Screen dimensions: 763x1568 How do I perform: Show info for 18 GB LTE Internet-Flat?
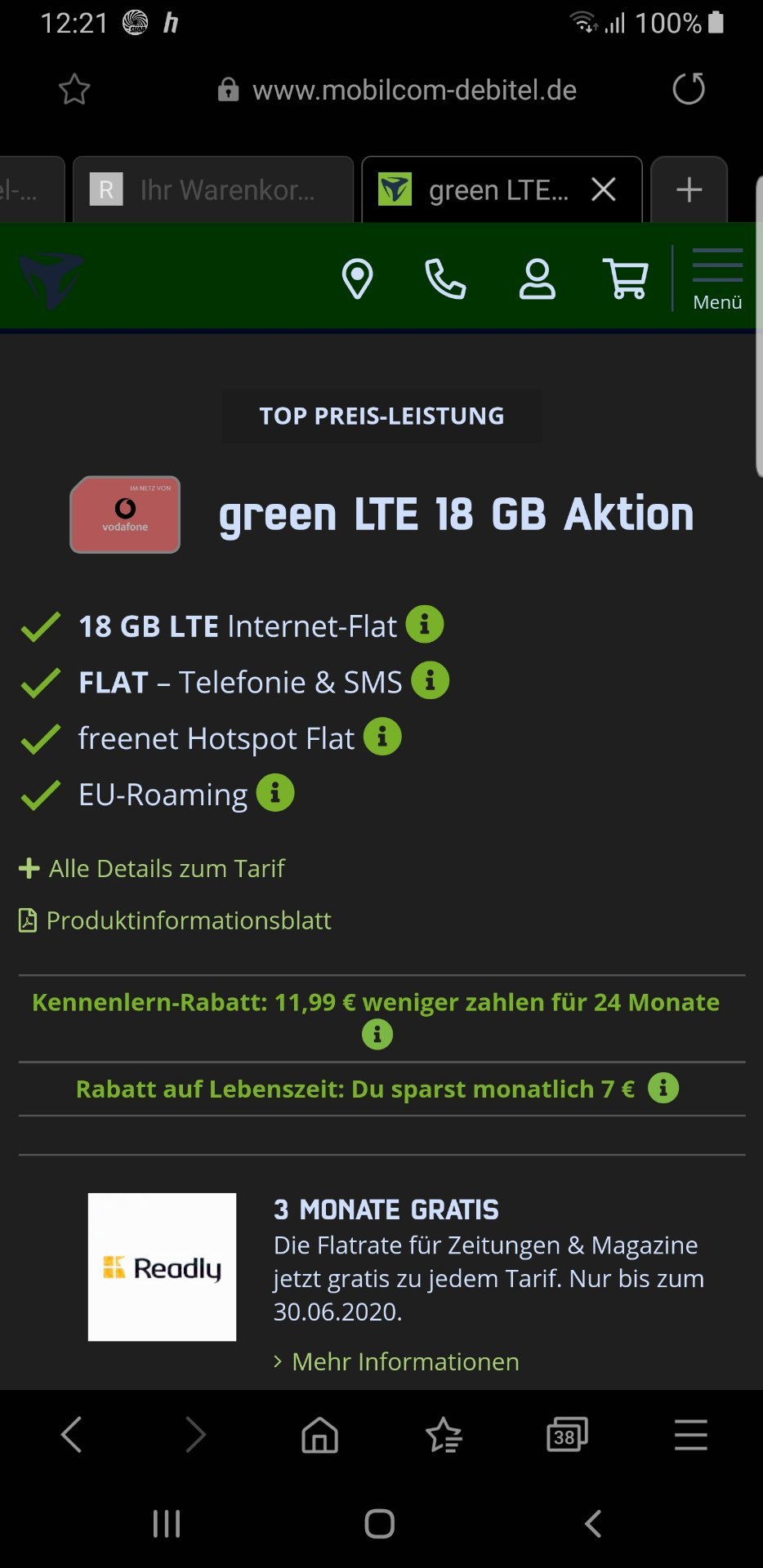pos(425,625)
